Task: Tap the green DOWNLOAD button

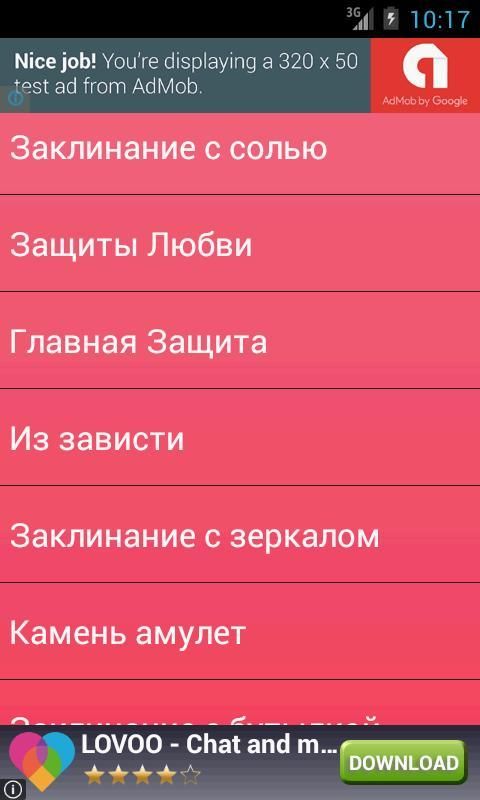Action: click(x=403, y=762)
